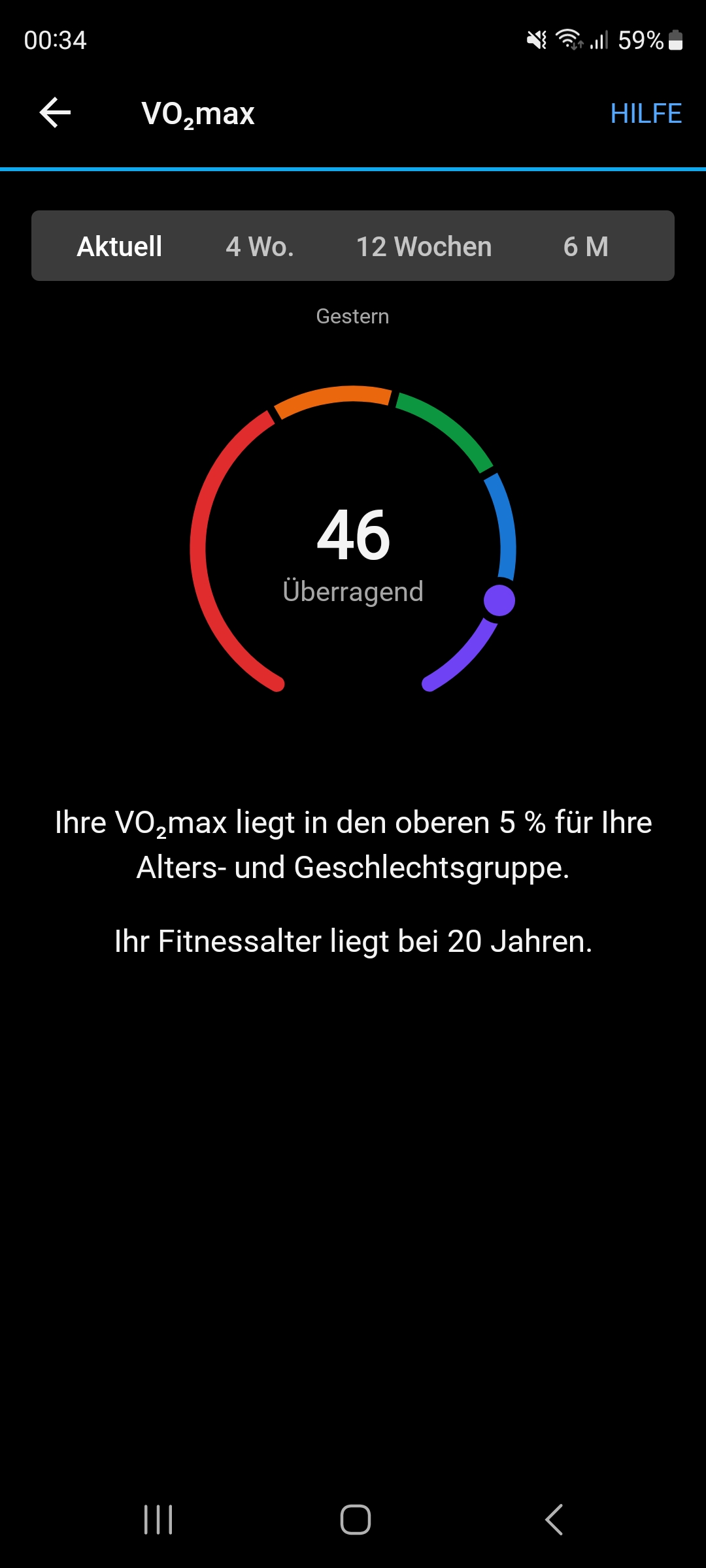Show the 12 Wochen trend
Image resolution: width=706 pixels, height=1568 pixels.
point(424,246)
